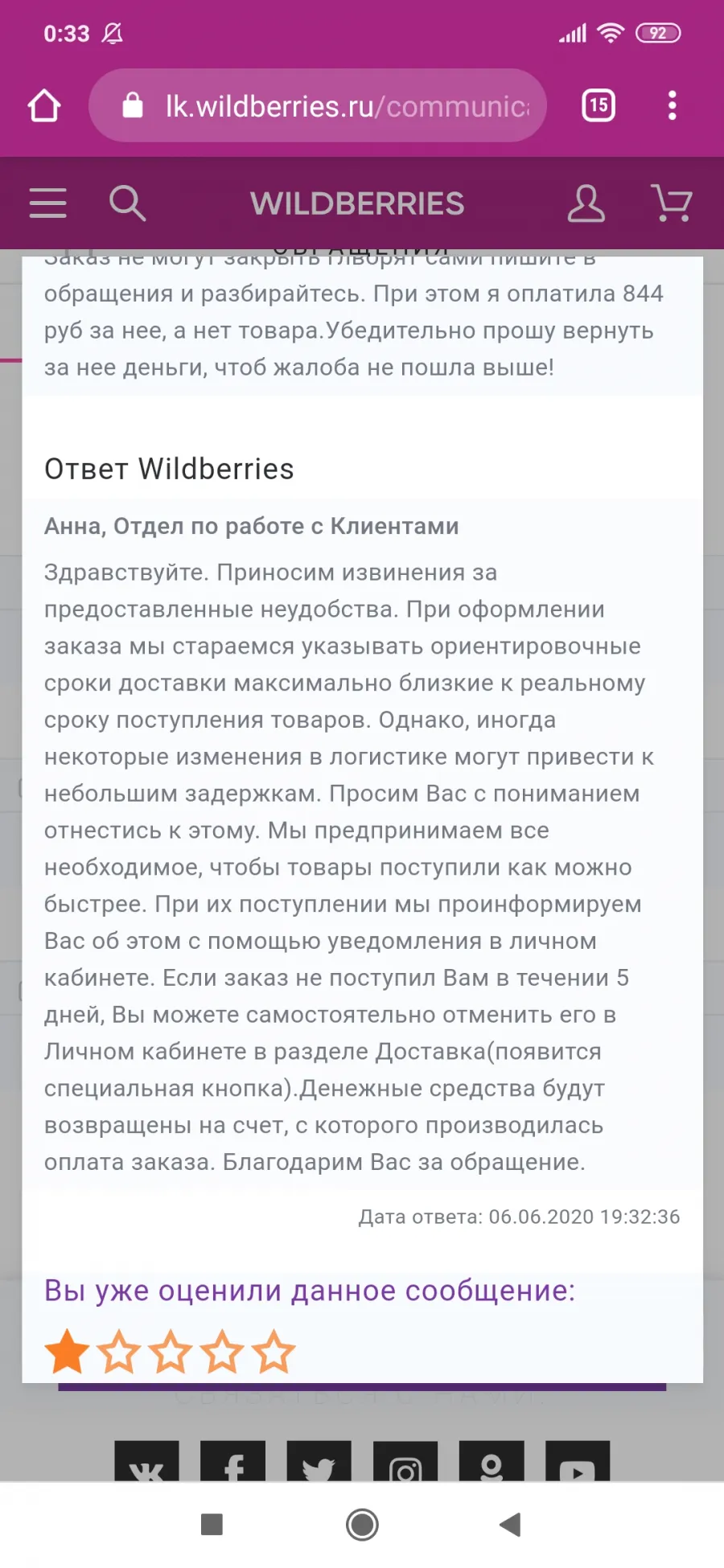This screenshot has height=1568, width=724.
Task: Open the Wildberries site search
Action: [127, 203]
